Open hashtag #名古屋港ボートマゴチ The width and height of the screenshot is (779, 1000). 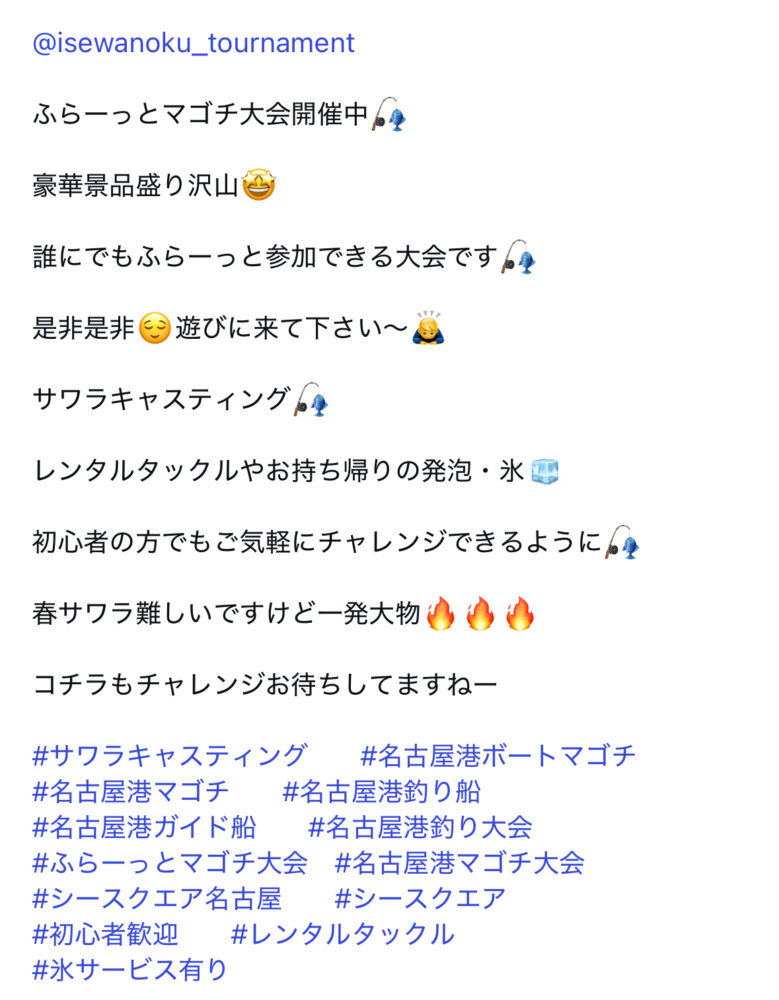point(498,755)
